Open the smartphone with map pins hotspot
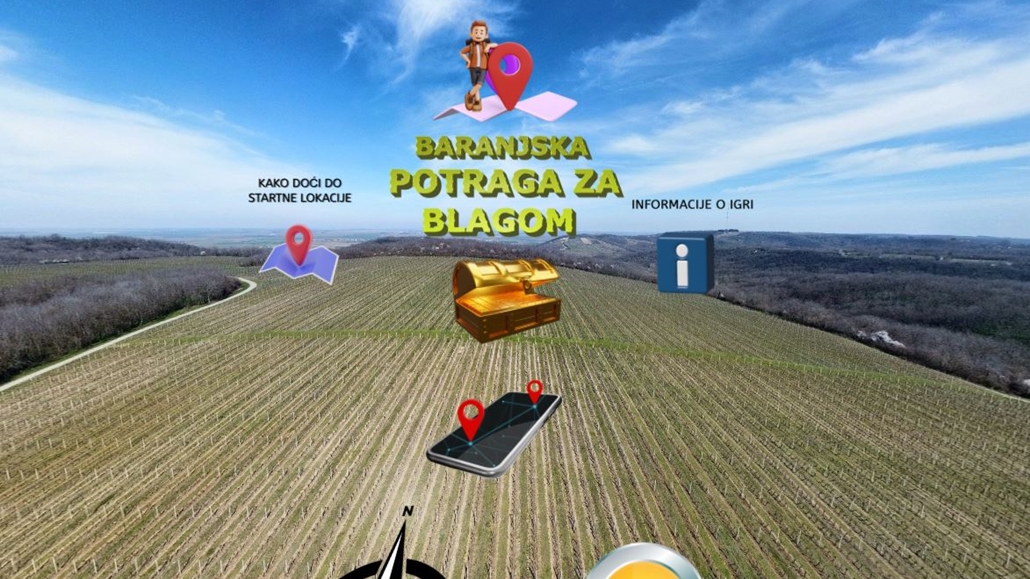The image size is (1030, 579). point(494,430)
